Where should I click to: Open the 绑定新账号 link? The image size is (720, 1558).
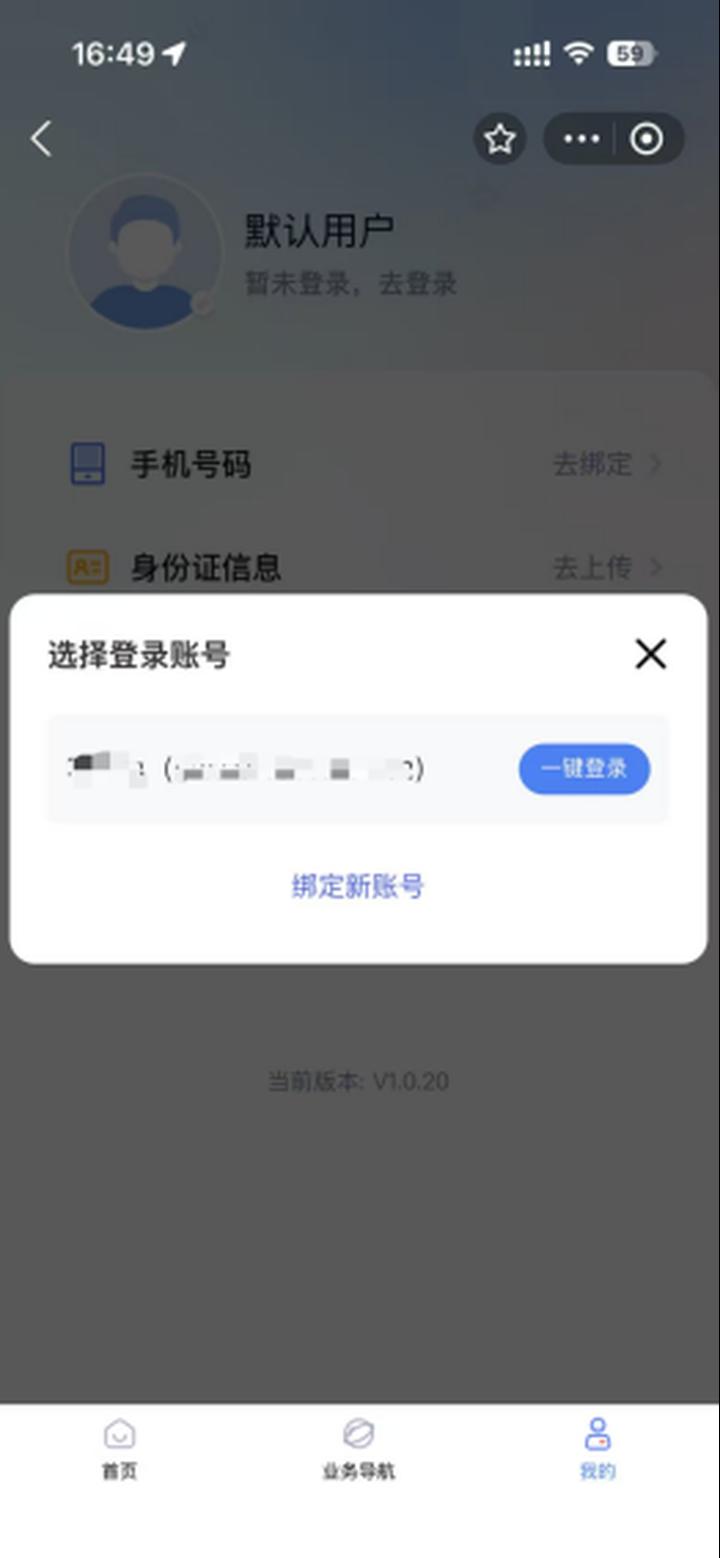[358, 886]
